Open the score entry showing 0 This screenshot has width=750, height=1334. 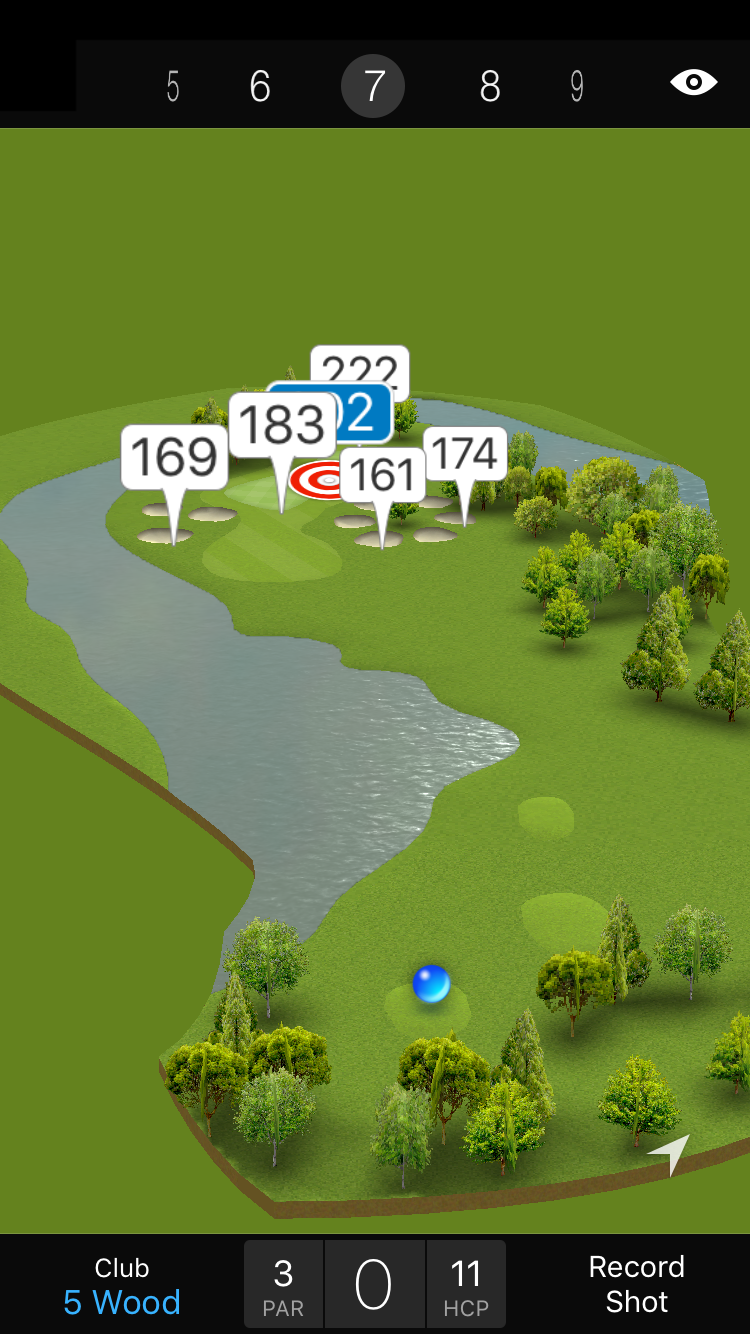[x=374, y=1285]
